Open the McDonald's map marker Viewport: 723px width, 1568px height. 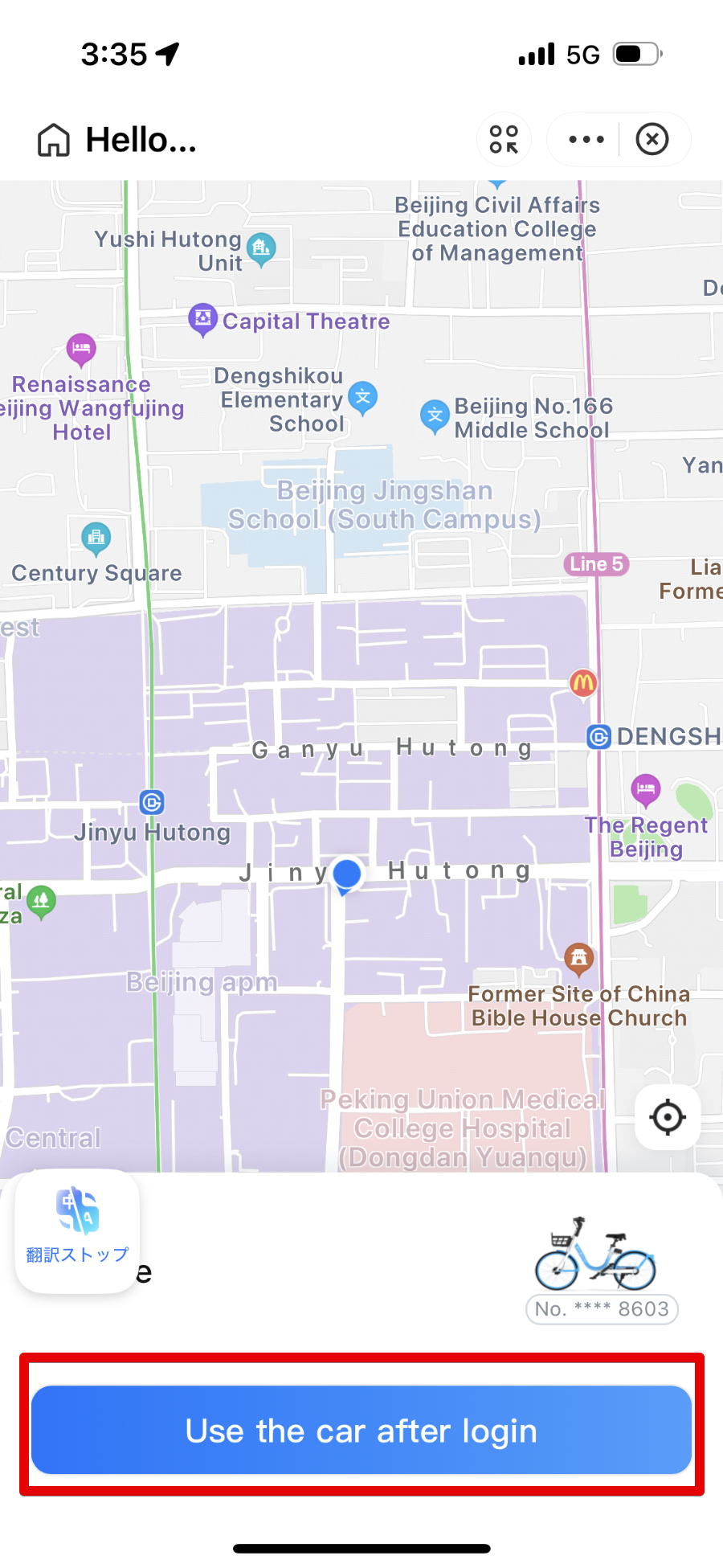(583, 684)
